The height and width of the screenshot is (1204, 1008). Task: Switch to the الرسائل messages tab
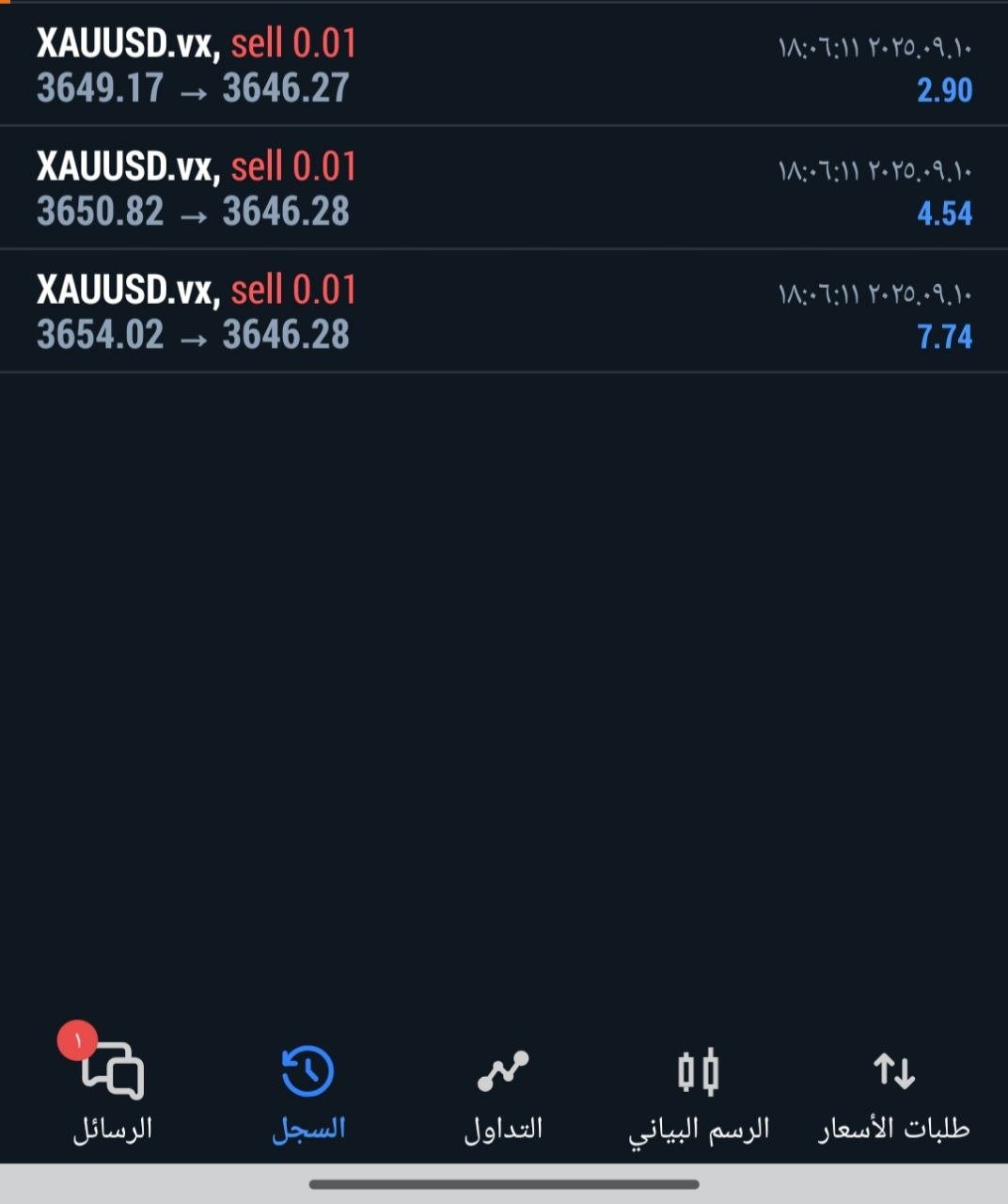click(113, 1091)
